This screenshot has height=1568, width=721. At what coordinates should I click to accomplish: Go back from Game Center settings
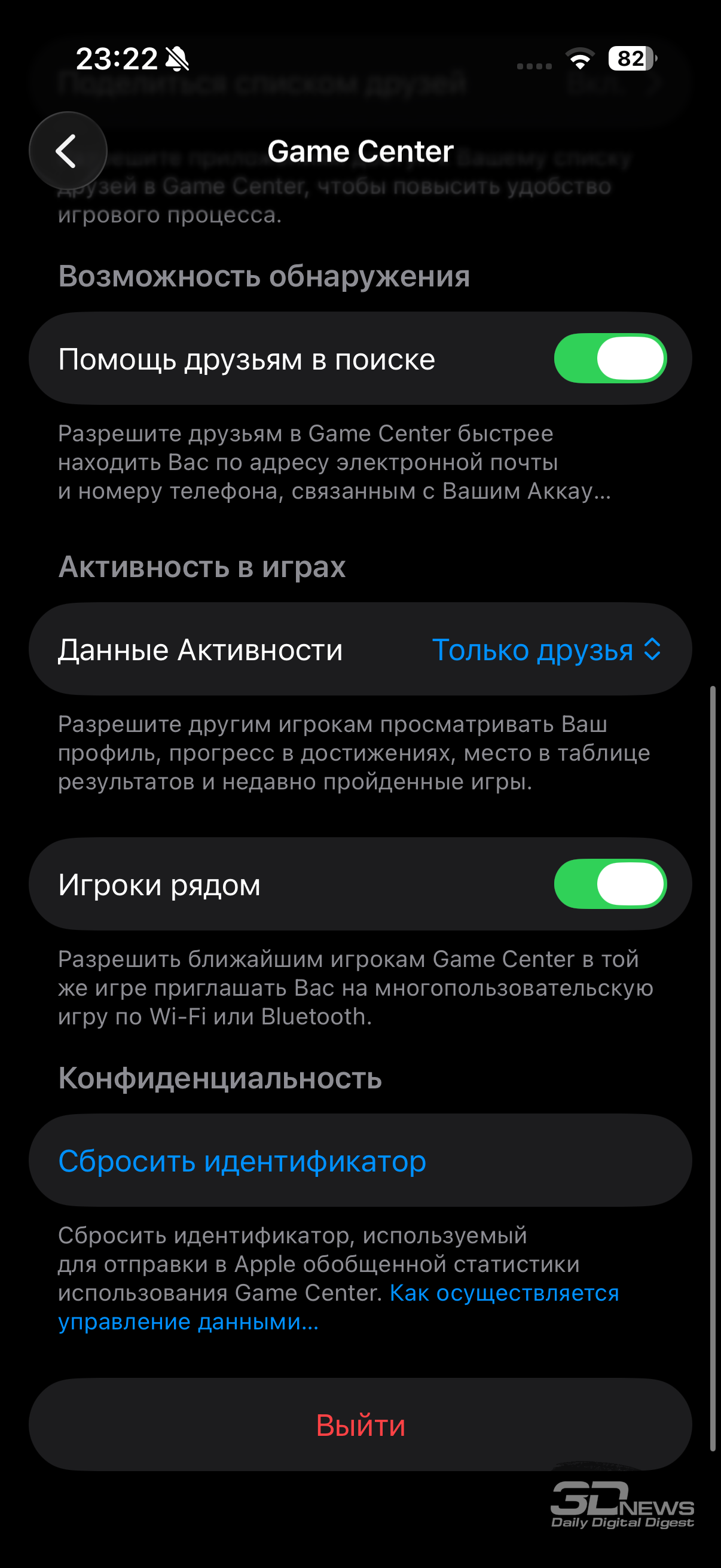(68, 150)
